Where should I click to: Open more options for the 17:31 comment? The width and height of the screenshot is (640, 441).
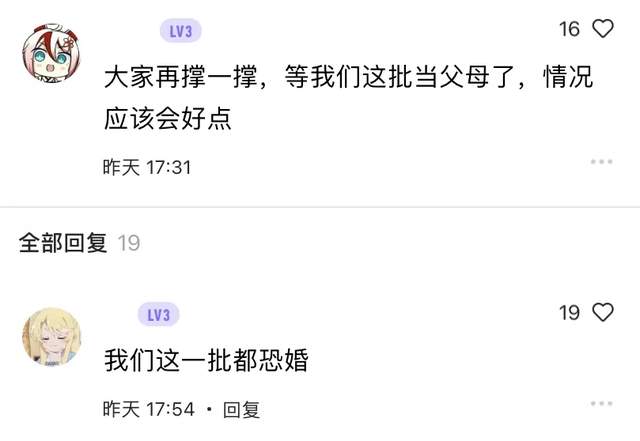pos(601,162)
